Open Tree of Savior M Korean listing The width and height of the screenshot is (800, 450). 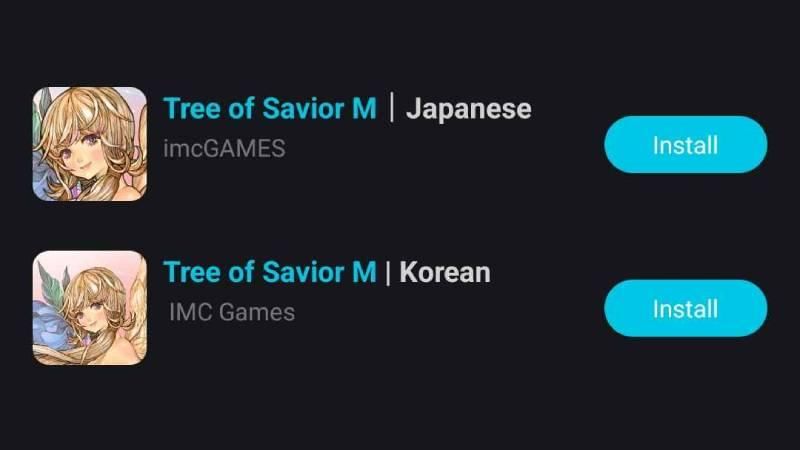pyautogui.click(x=269, y=271)
